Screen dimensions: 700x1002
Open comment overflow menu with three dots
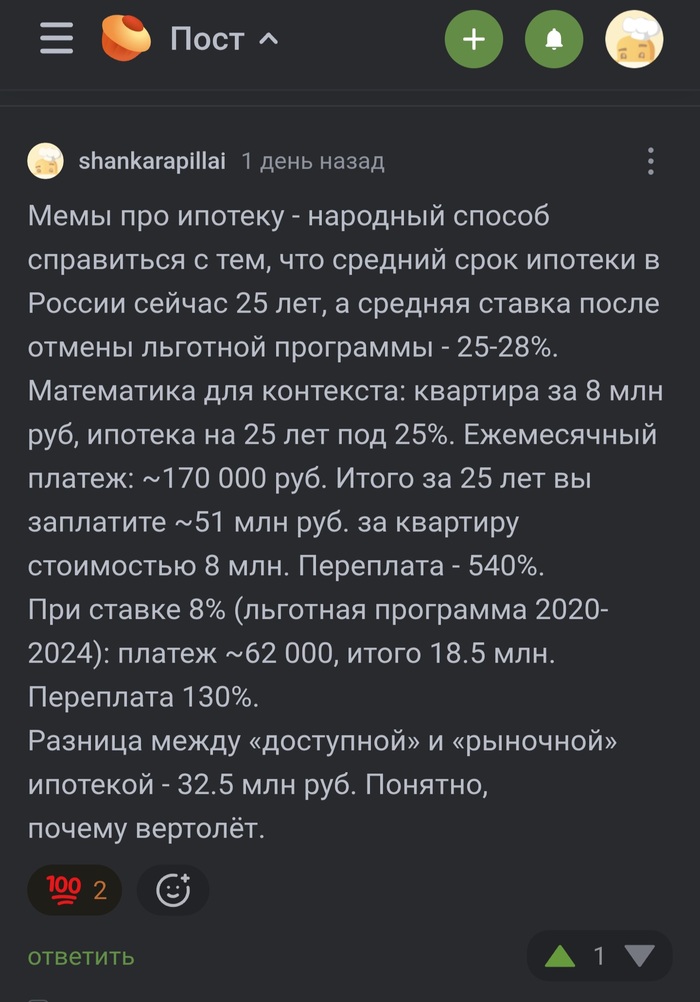click(651, 162)
